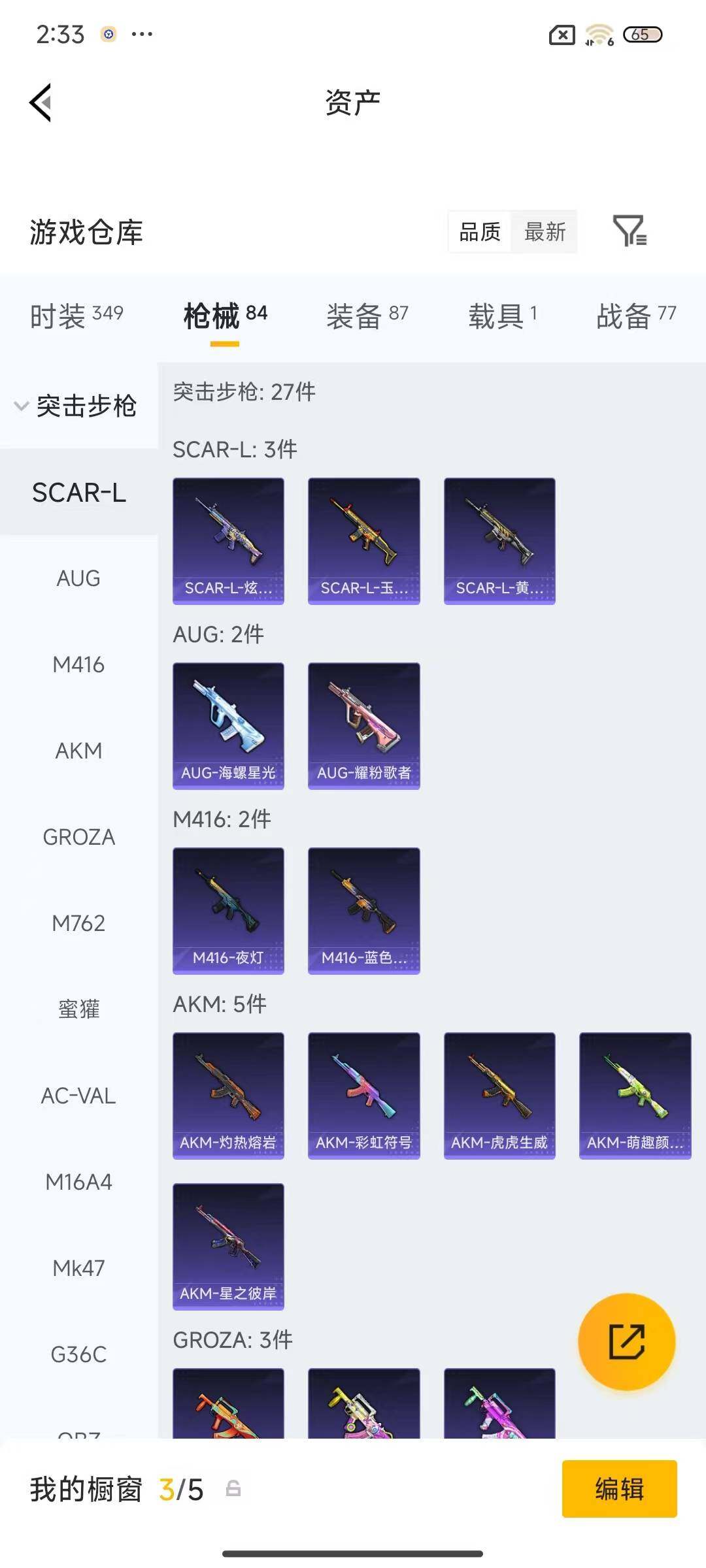Sort the warehouse by 品质
The width and height of the screenshot is (706, 1568).
(480, 231)
